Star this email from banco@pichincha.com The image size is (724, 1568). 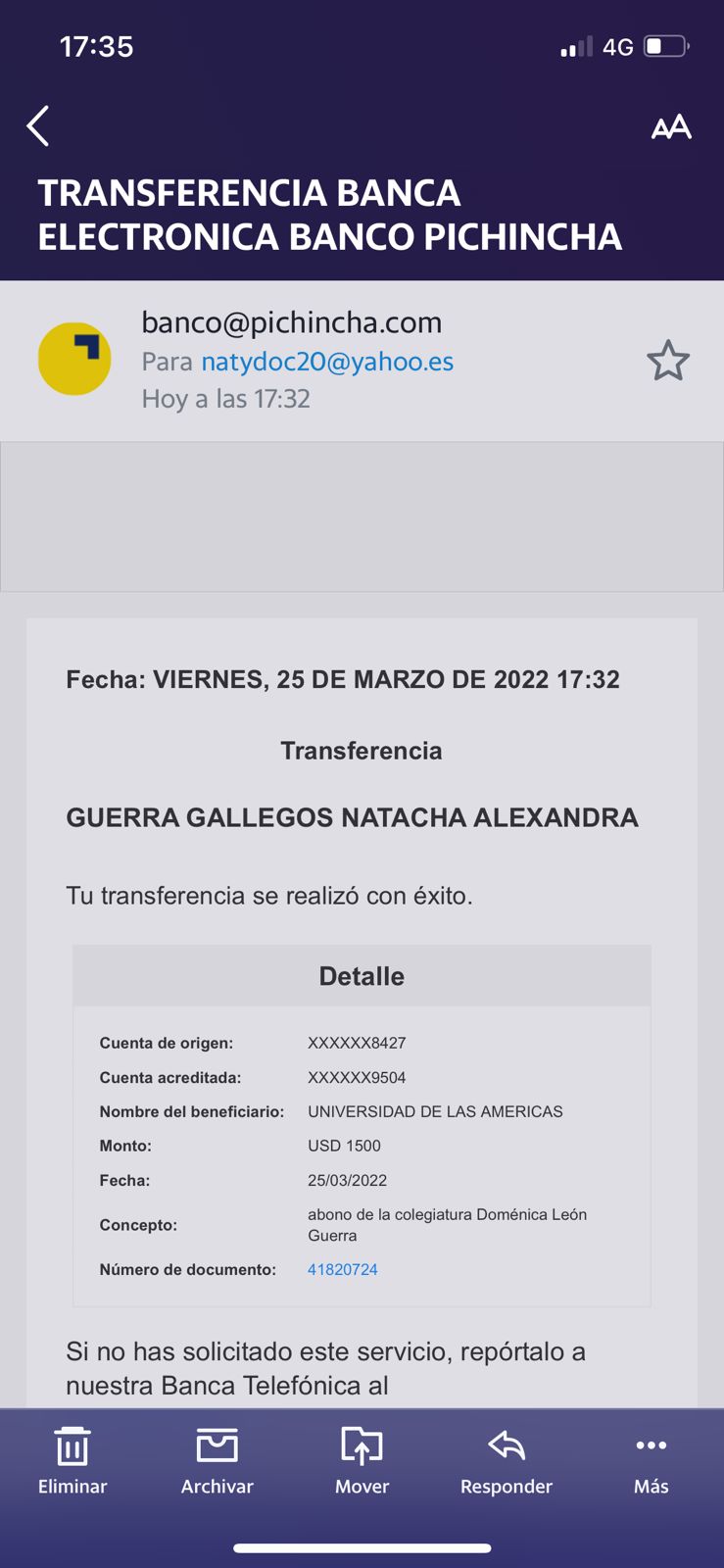(x=668, y=361)
